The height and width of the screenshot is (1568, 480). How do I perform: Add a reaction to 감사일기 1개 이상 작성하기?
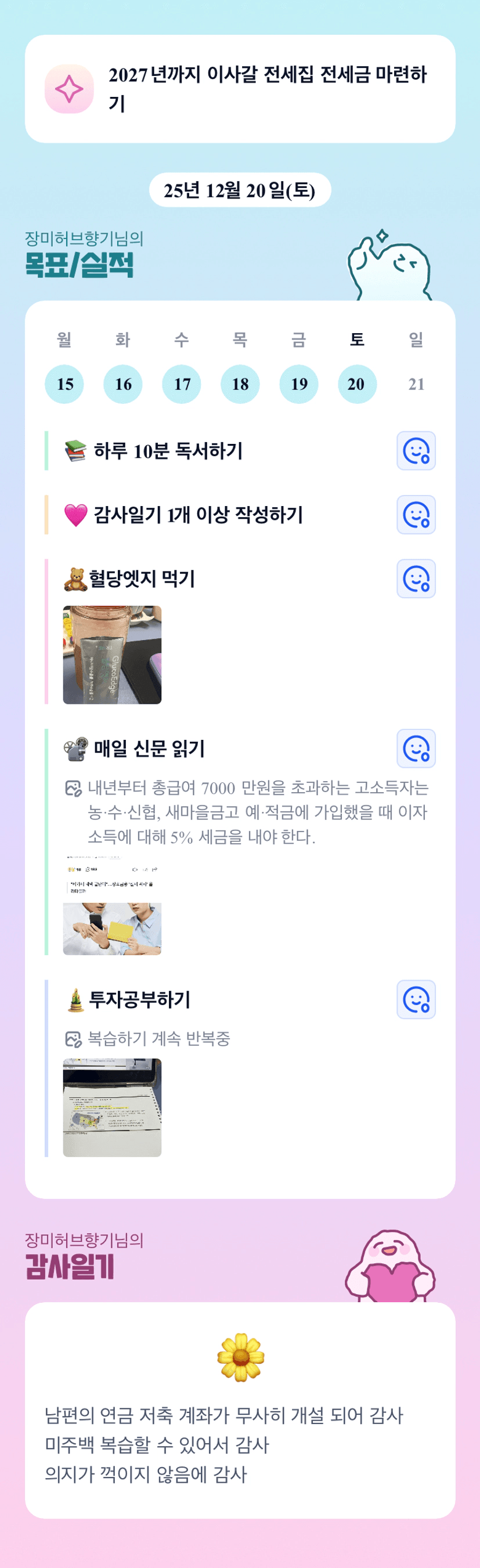[416, 515]
